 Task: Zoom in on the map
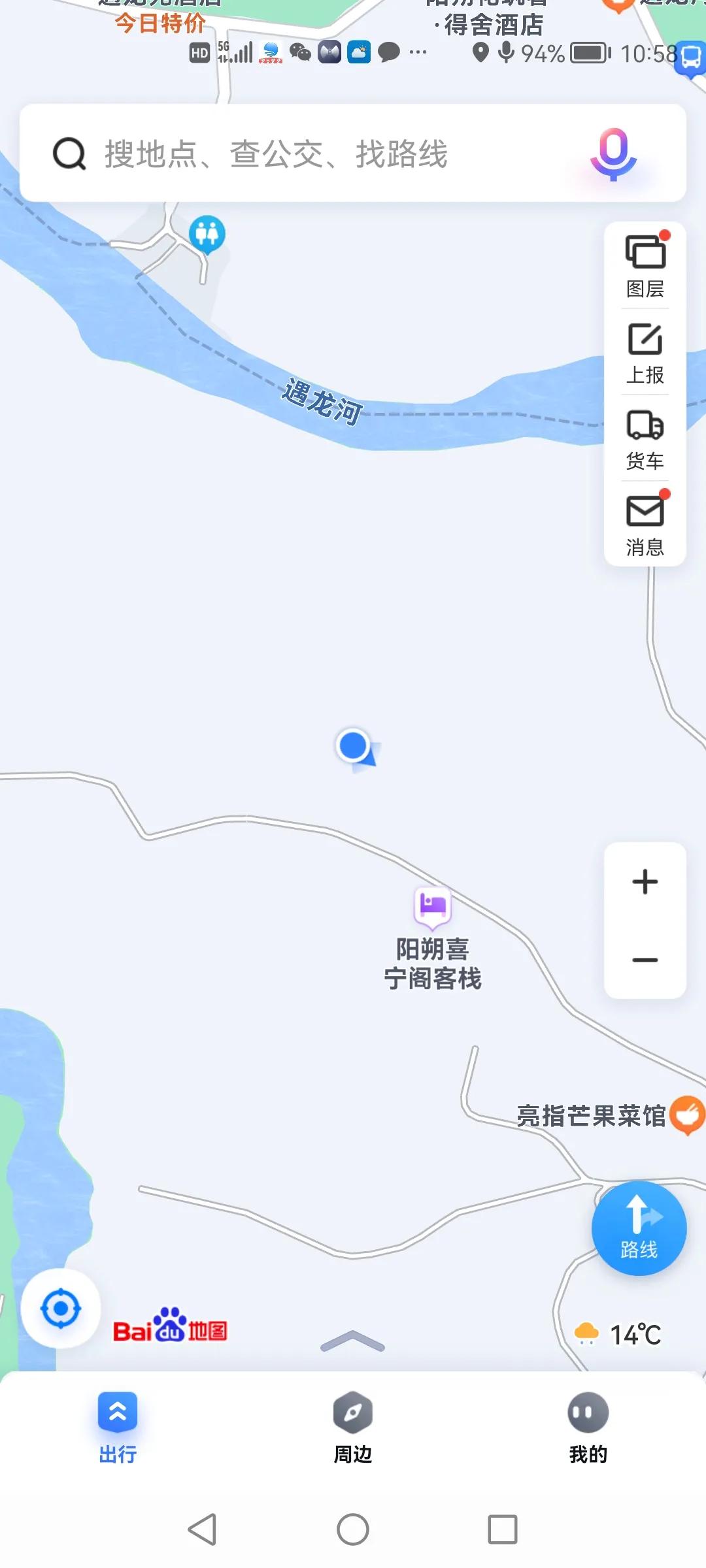(x=645, y=882)
